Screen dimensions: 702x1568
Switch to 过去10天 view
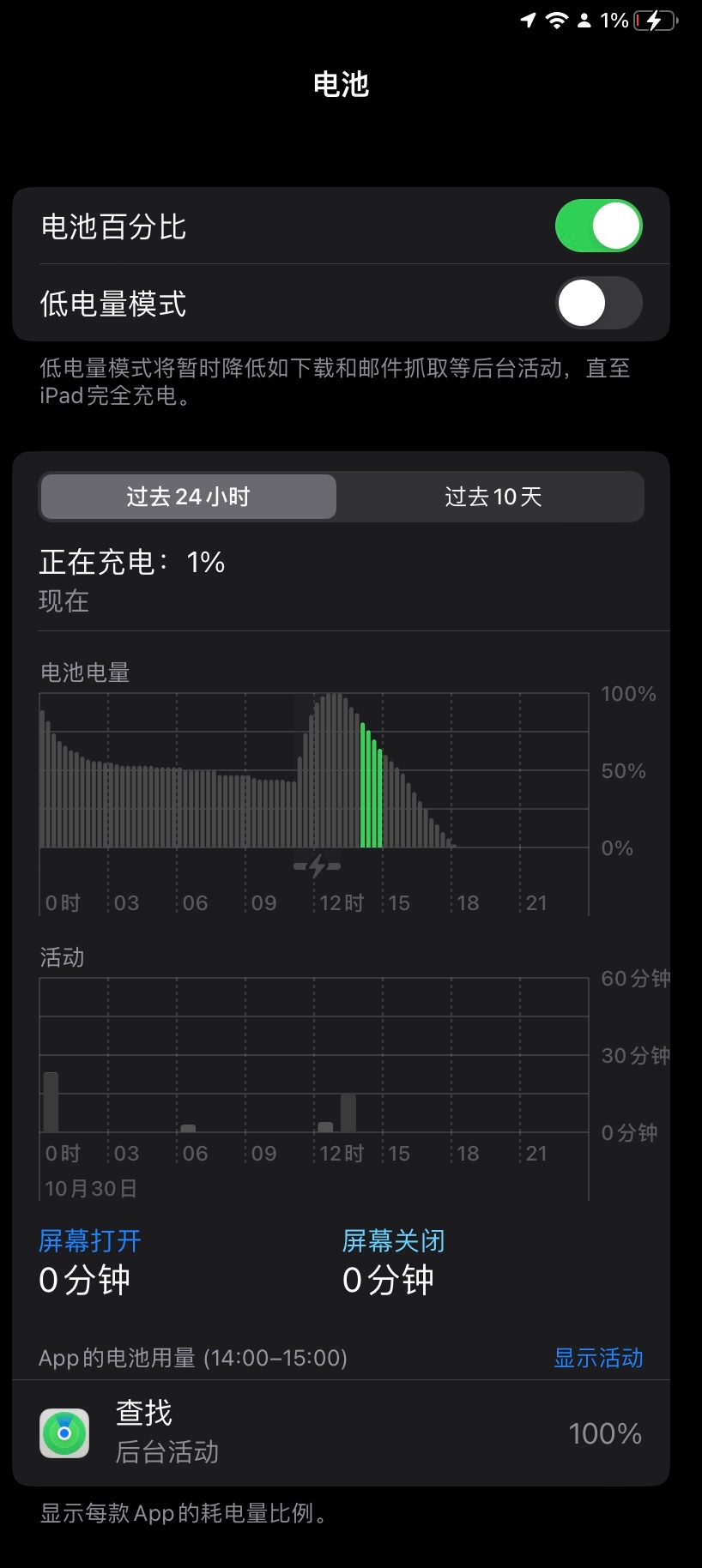click(493, 497)
